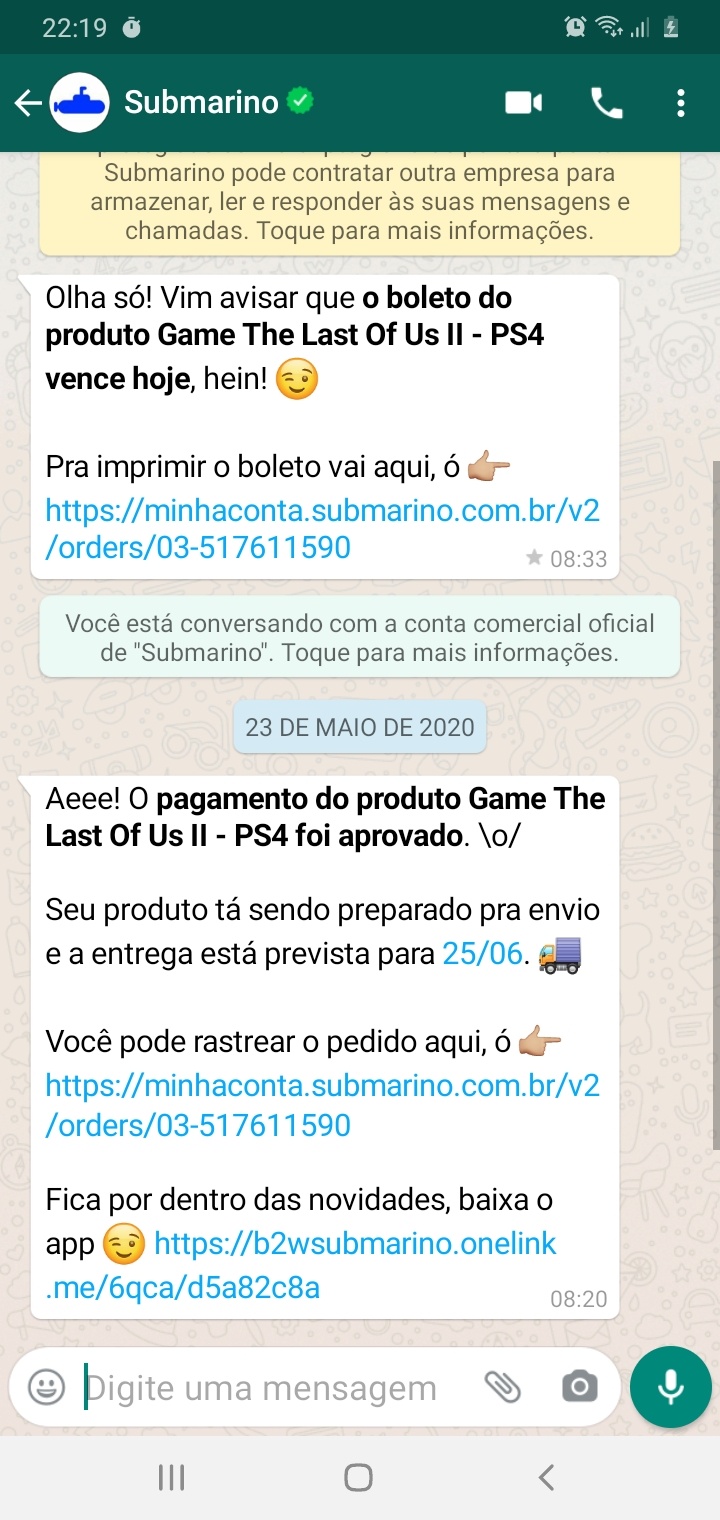Viewport: 720px width, 1520px height.
Task: Open the overflow menu
Action: [x=681, y=103]
